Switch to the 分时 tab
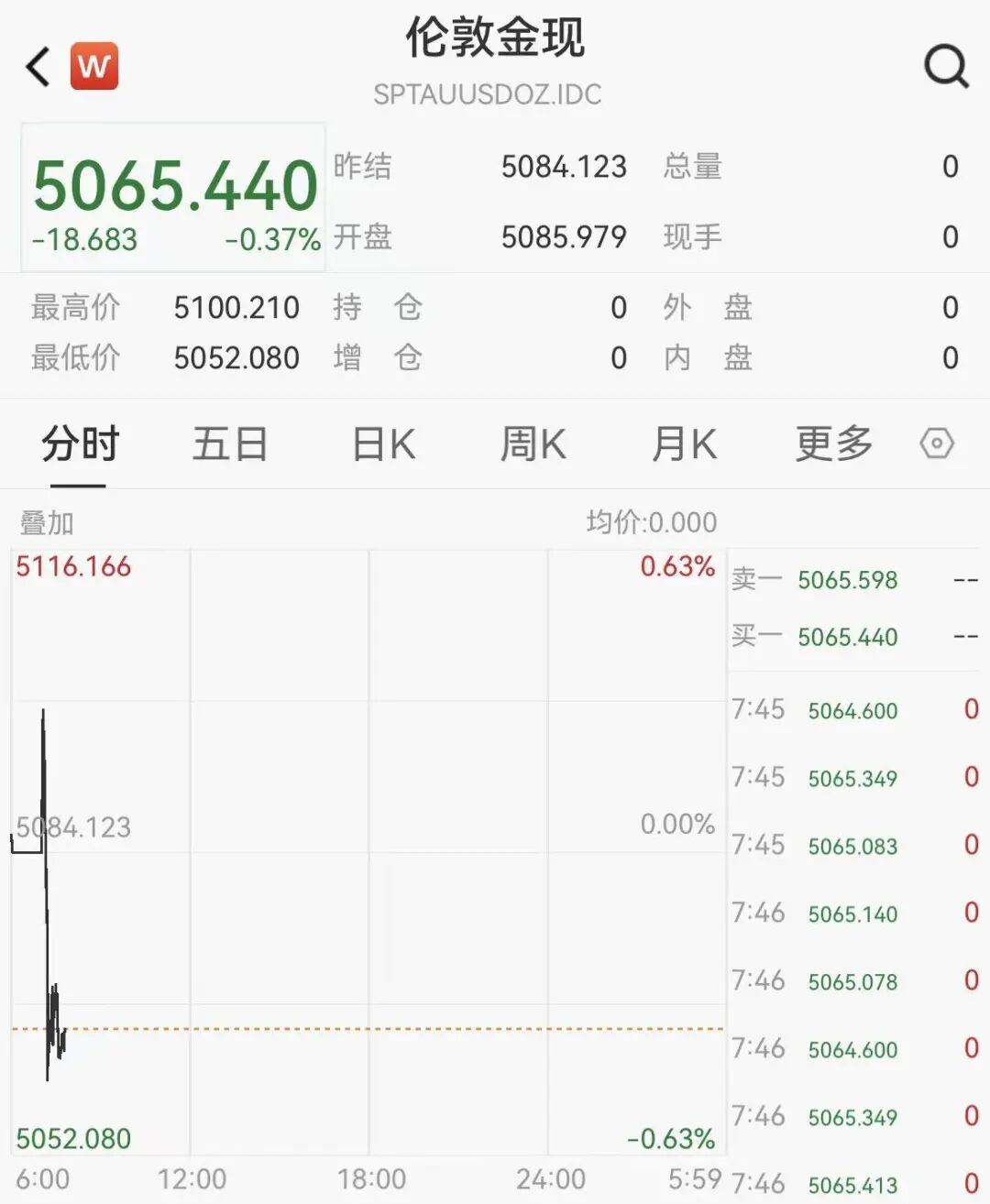The image size is (990, 1204). tap(79, 444)
